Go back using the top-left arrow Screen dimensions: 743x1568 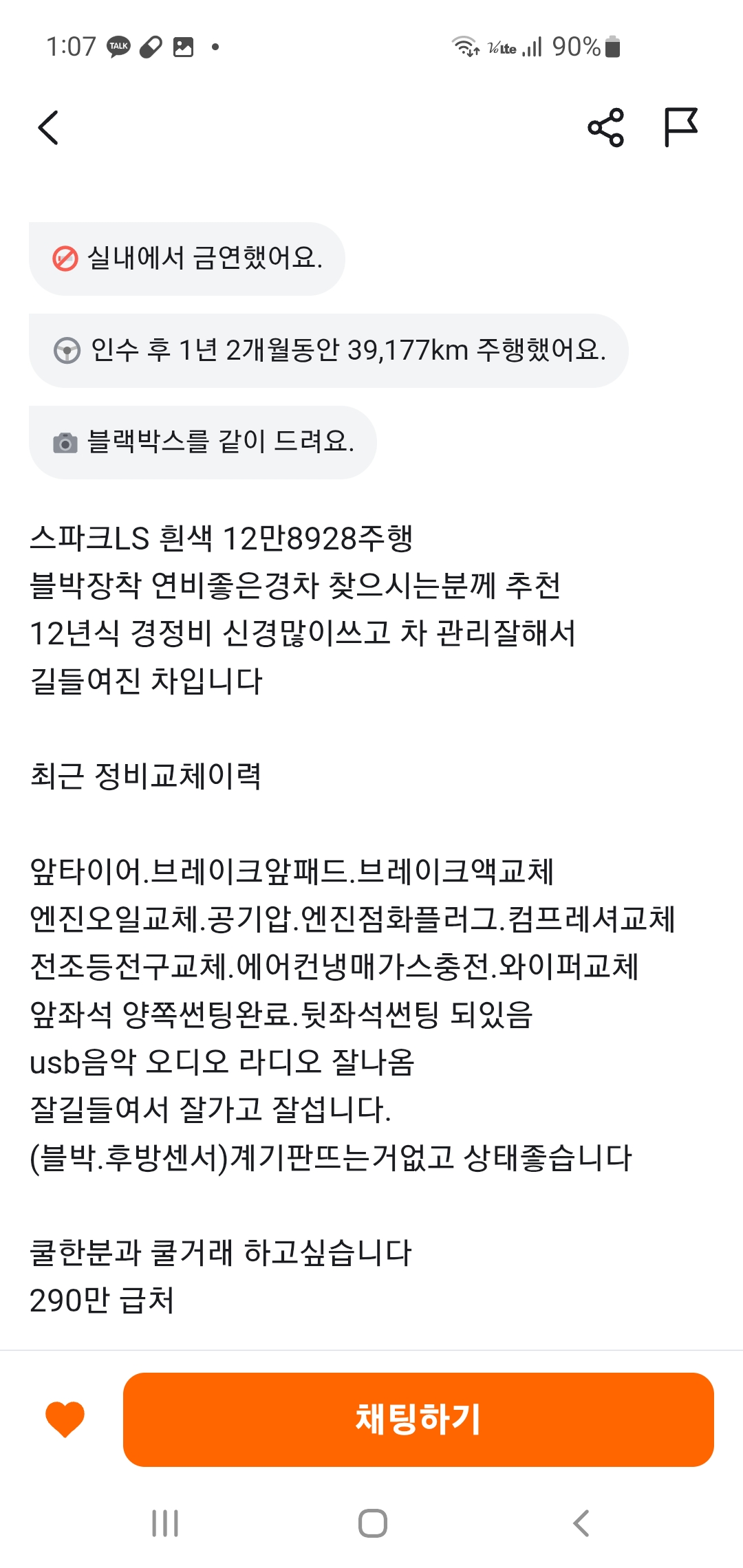click(48, 128)
